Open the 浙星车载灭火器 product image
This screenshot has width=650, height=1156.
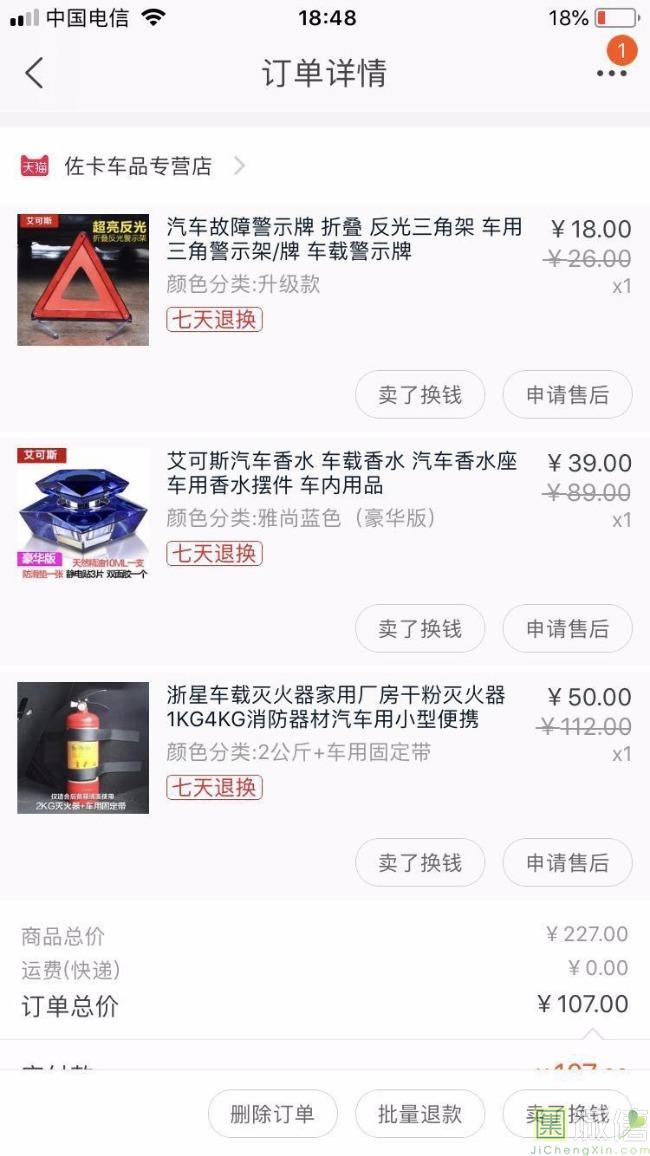coord(83,747)
